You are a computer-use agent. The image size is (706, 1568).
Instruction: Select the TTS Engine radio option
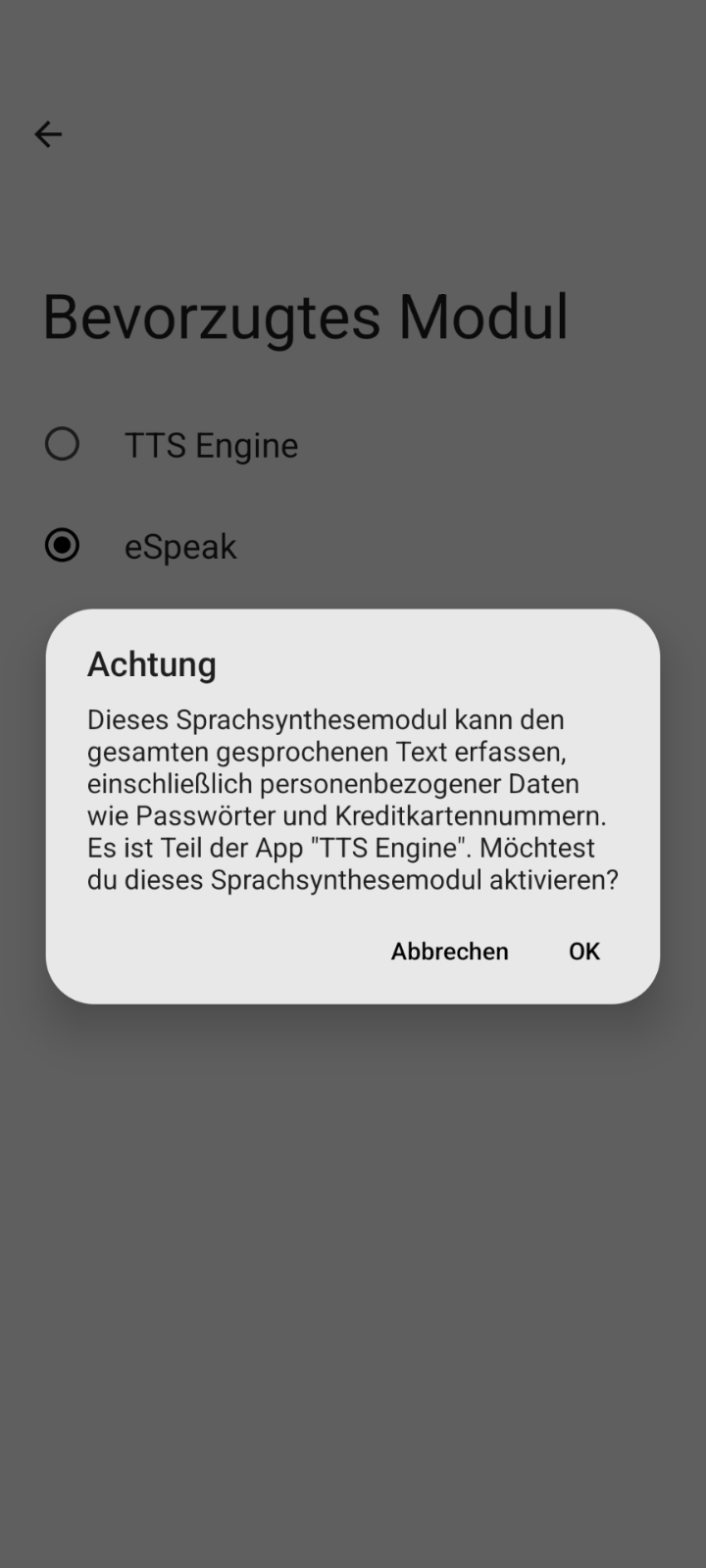pos(62,444)
